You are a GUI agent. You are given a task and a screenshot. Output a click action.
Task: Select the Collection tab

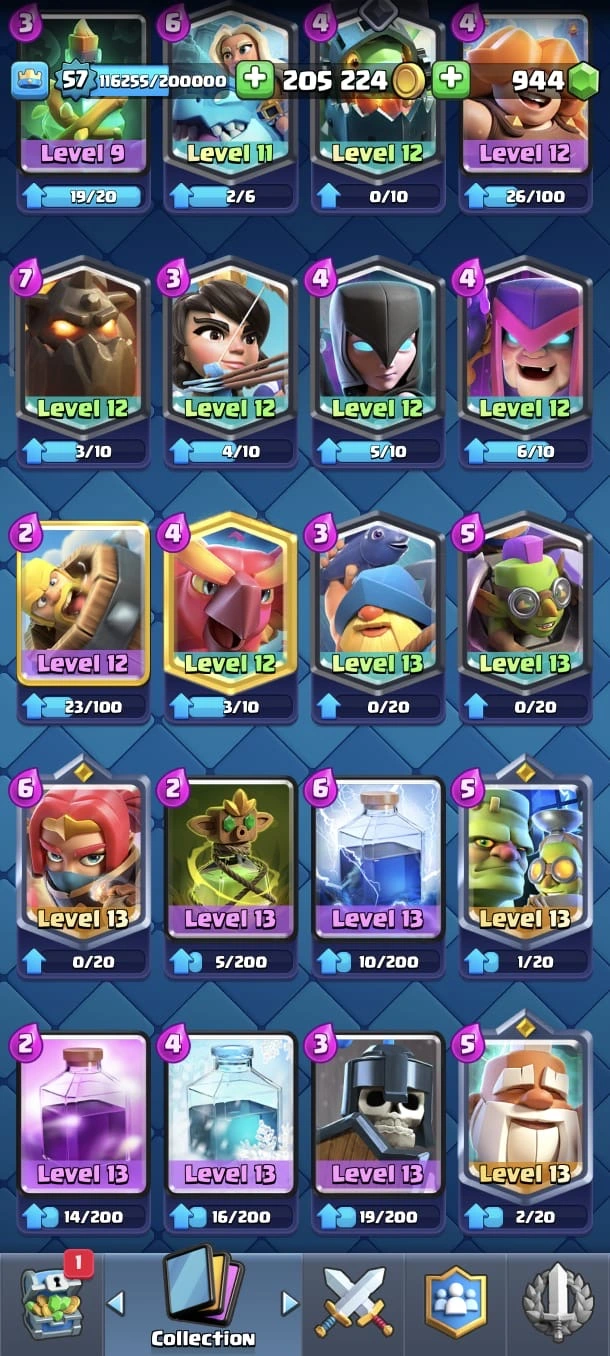point(203,1300)
